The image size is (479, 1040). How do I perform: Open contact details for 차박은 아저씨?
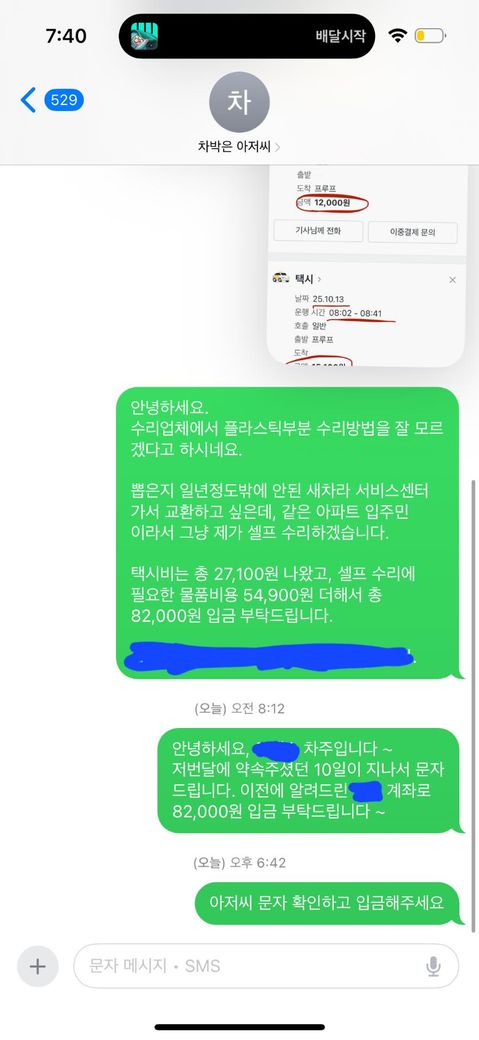239,113
